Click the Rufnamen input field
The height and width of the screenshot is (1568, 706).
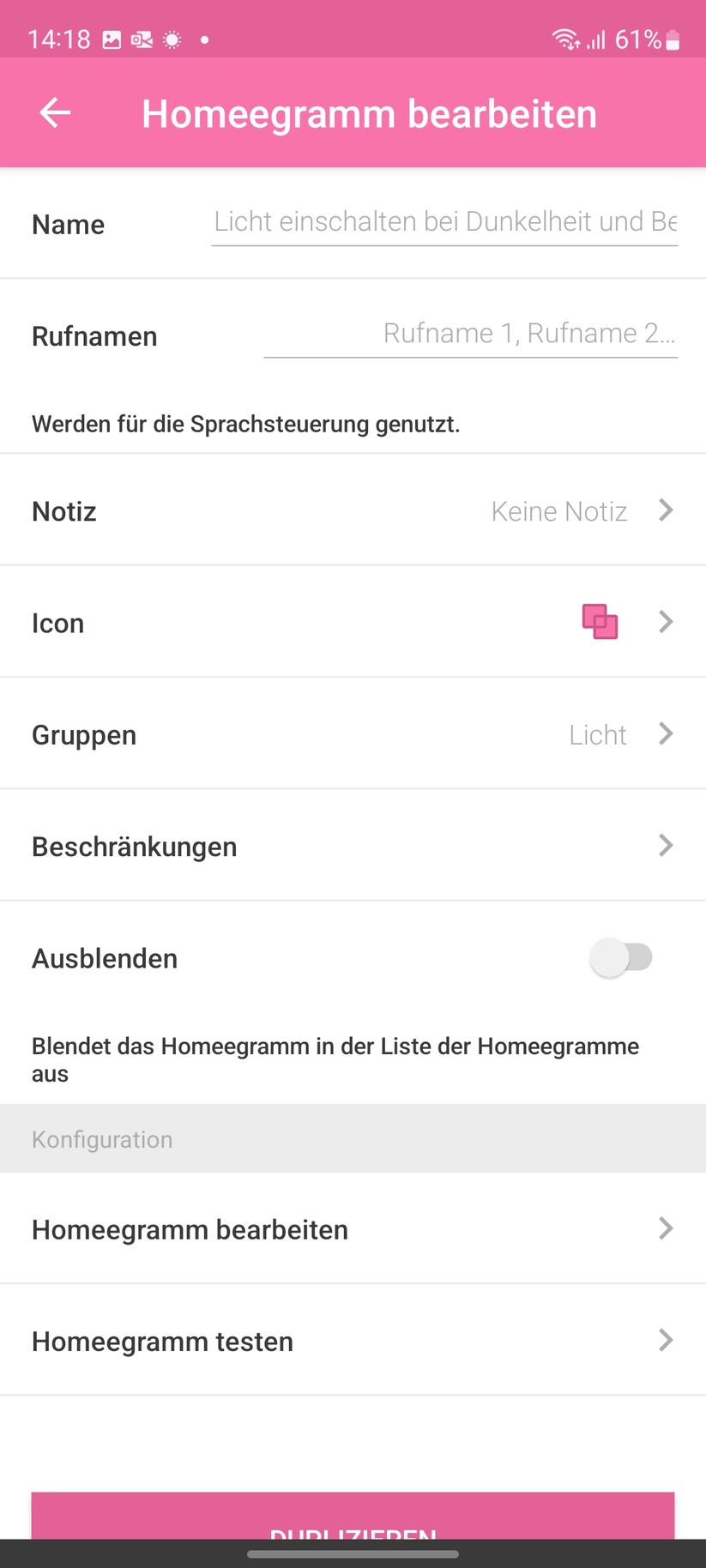470,334
